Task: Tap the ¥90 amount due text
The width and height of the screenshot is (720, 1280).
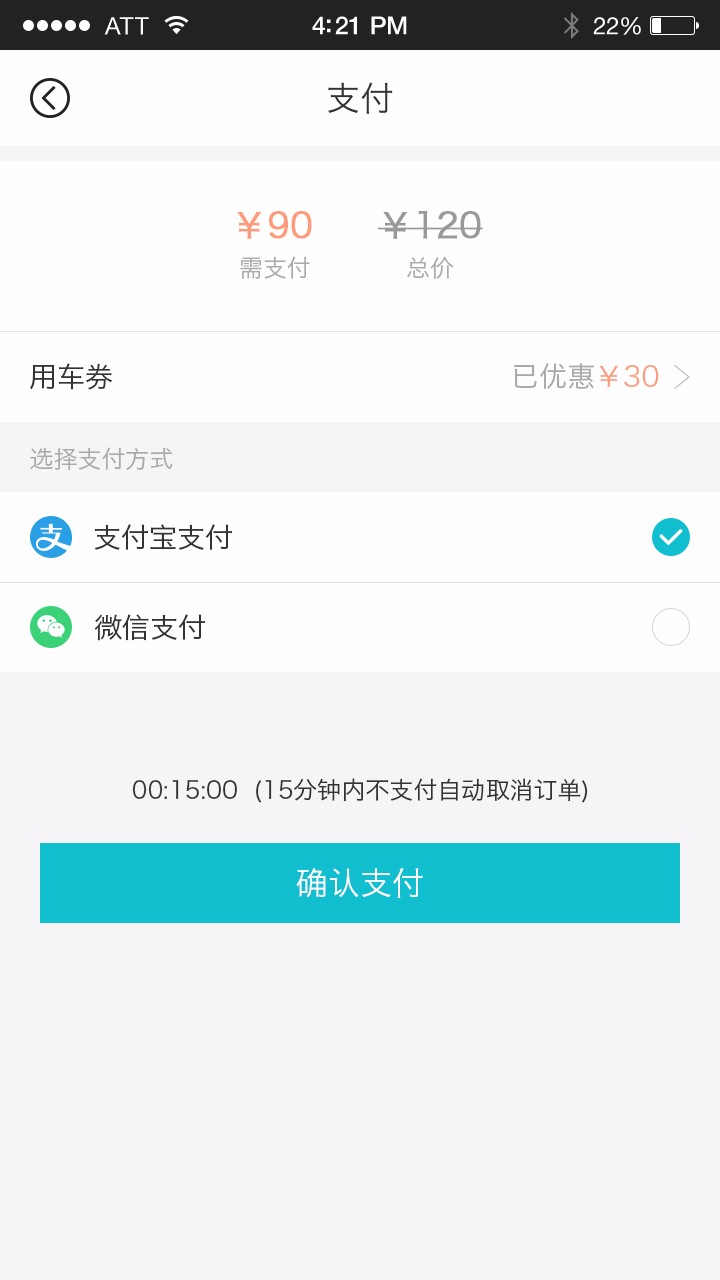Action: [x=274, y=225]
